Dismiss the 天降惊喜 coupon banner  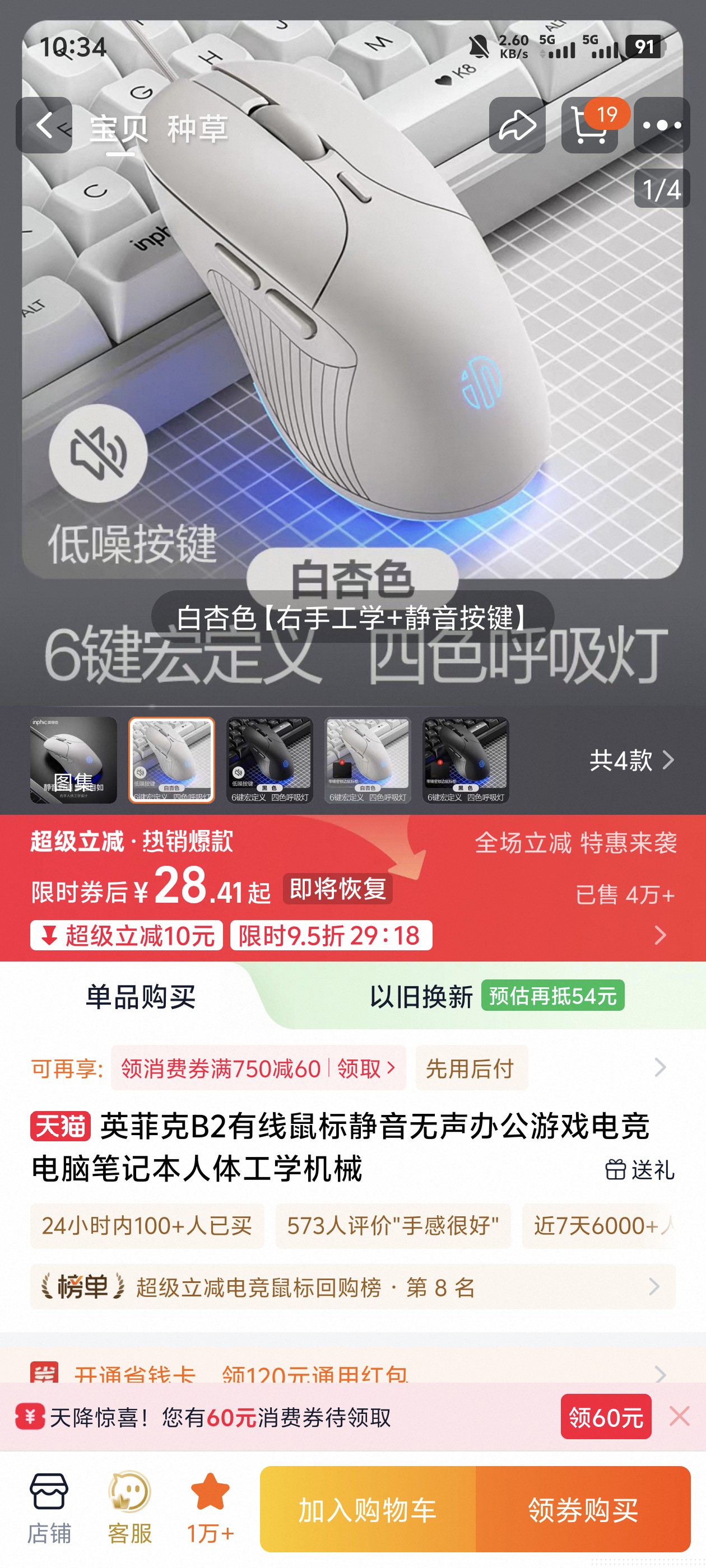click(679, 1416)
